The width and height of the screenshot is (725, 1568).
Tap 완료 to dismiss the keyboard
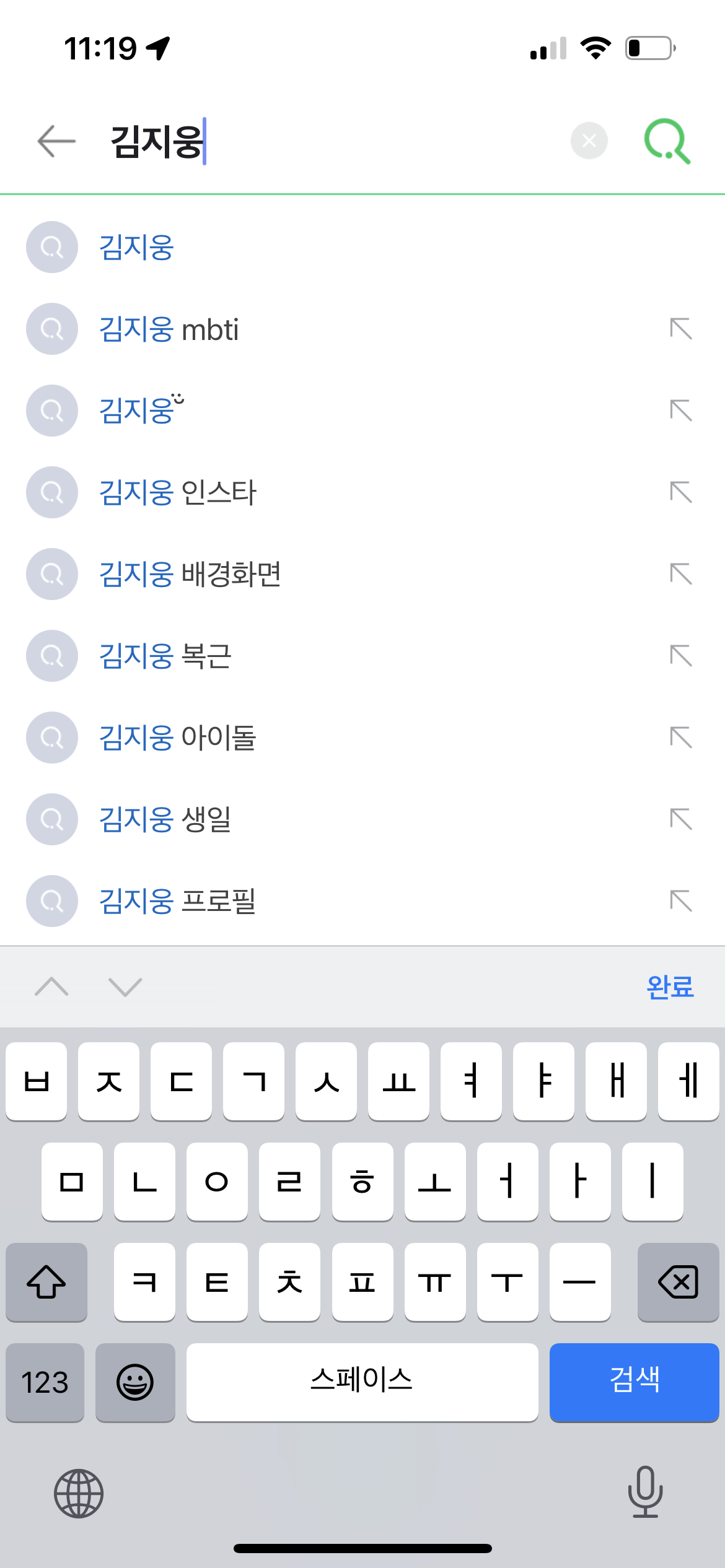670,986
